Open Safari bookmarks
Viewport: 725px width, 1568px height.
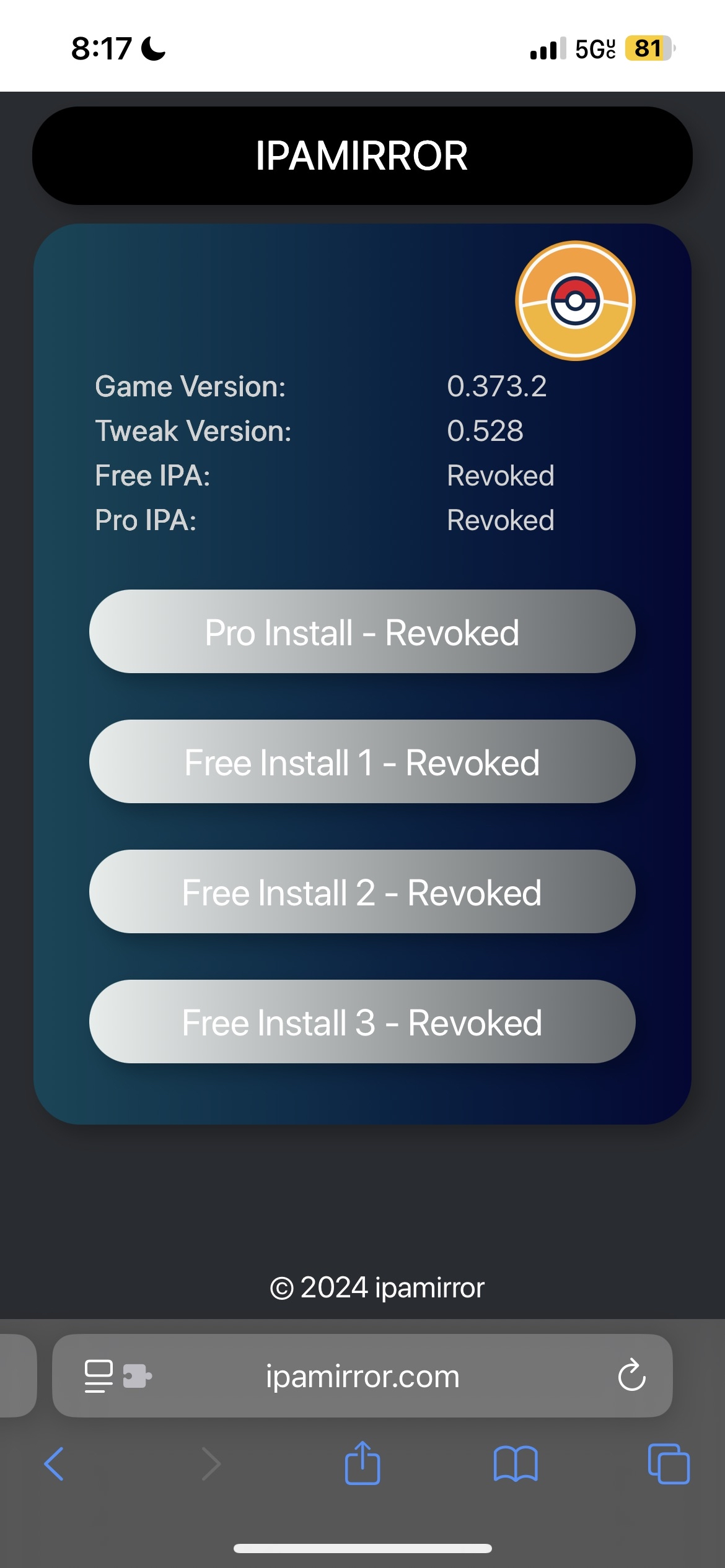[516, 1464]
